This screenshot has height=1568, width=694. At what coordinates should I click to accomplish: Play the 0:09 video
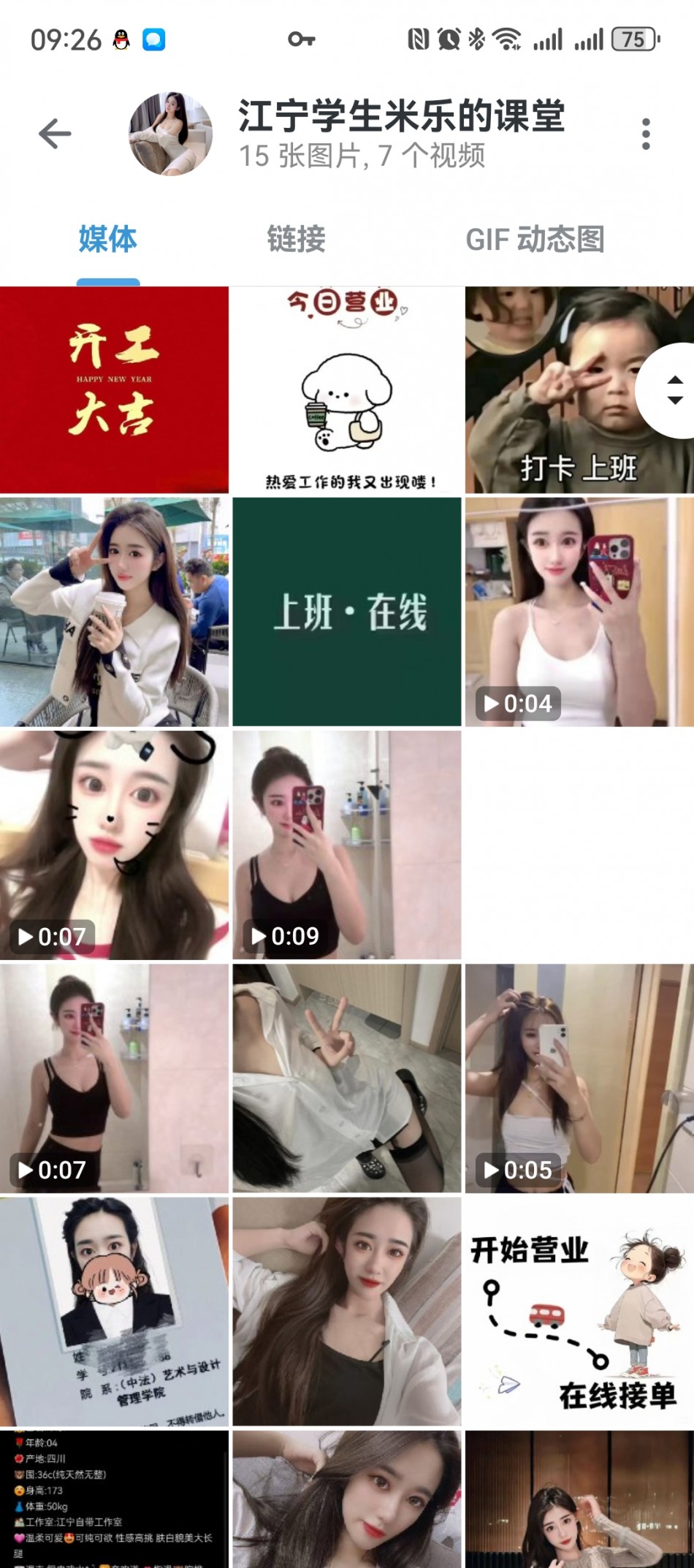(347, 845)
